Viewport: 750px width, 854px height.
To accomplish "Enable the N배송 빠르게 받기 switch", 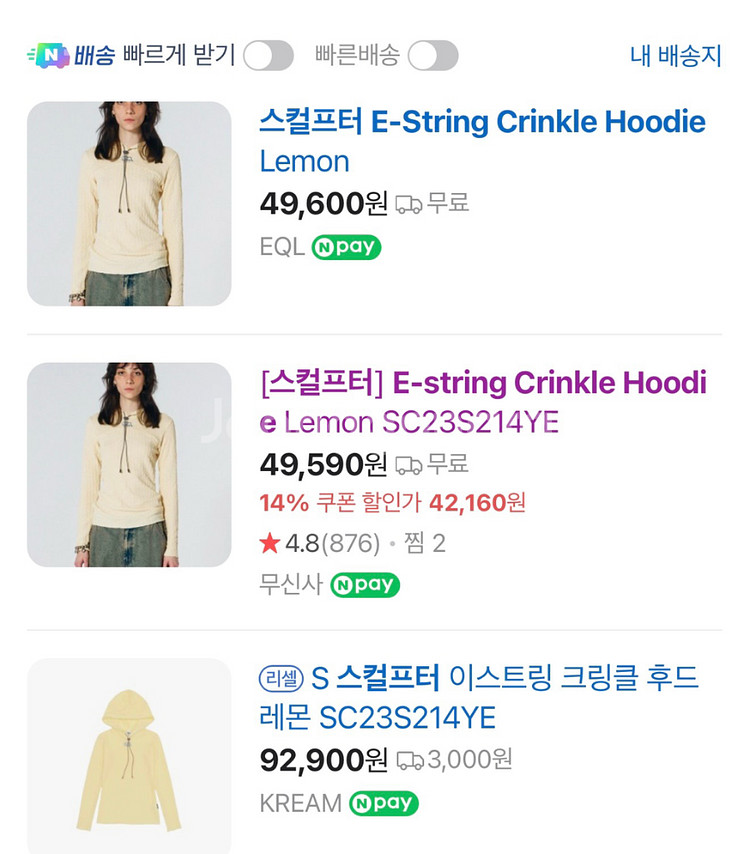I will pos(268,56).
